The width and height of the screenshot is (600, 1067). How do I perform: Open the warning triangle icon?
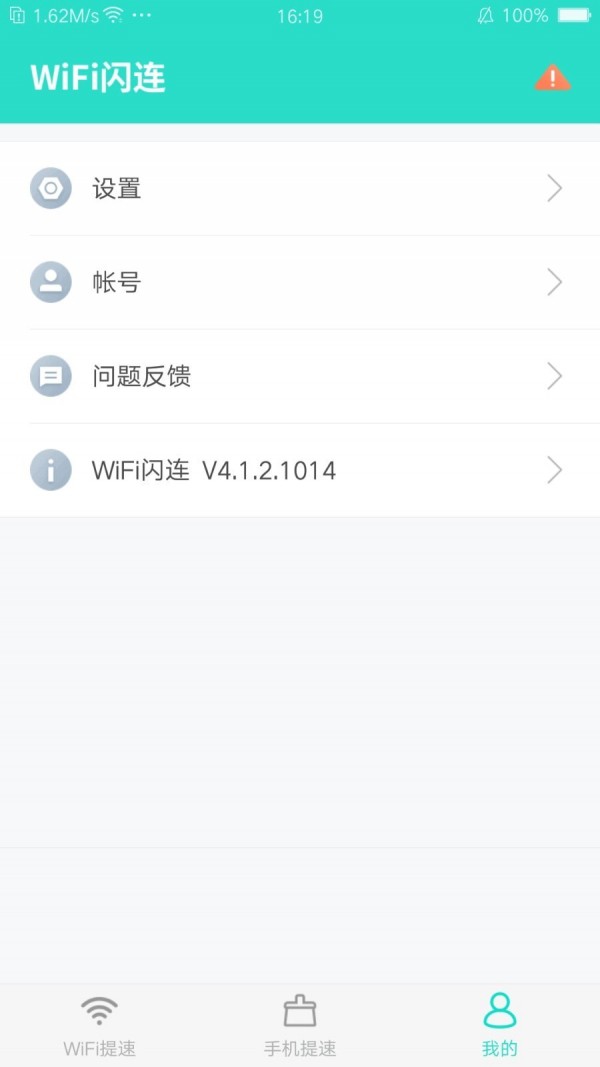click(552, 78)
